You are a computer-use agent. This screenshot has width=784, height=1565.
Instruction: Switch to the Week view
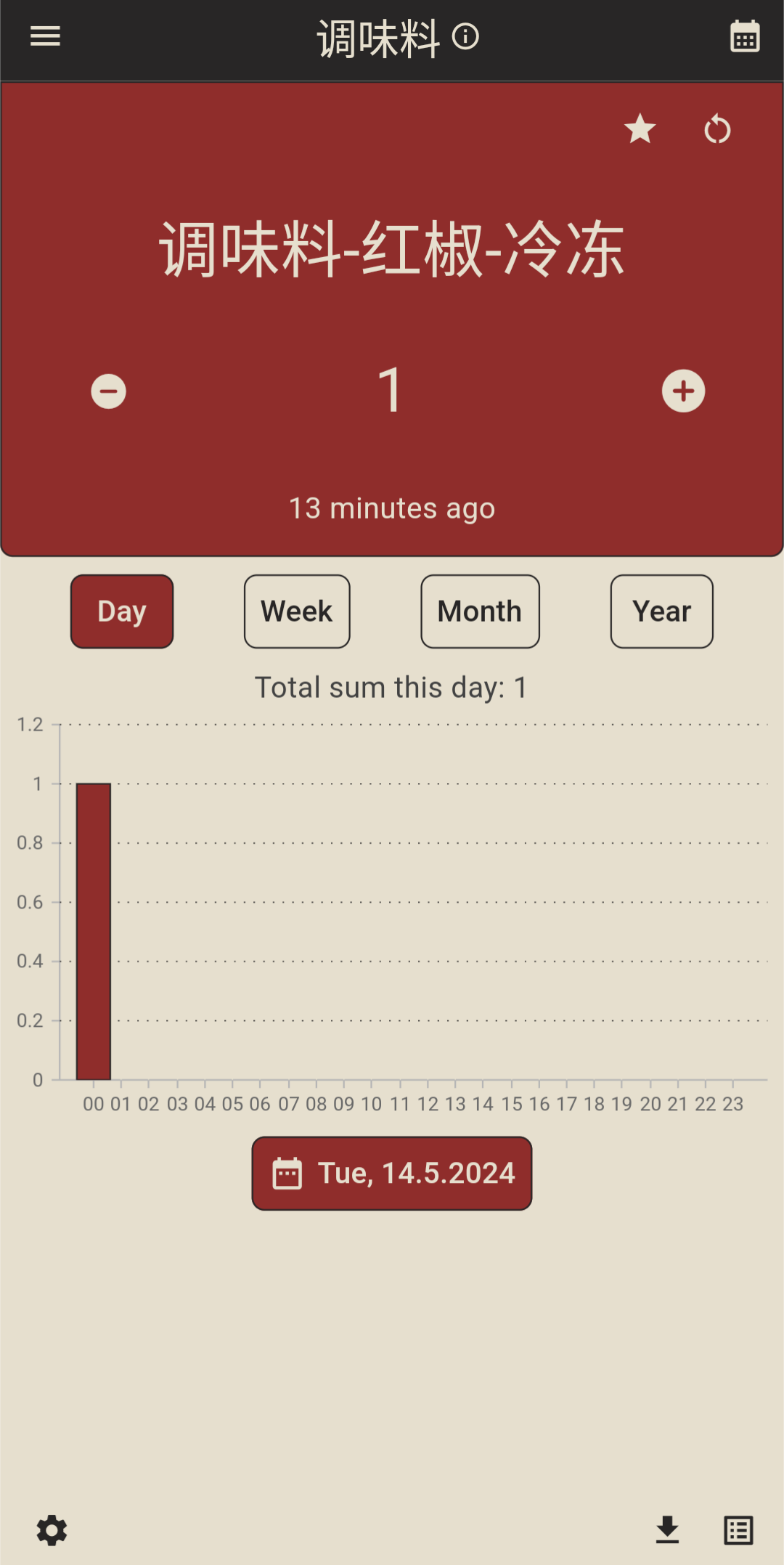[x=297, y=611]
